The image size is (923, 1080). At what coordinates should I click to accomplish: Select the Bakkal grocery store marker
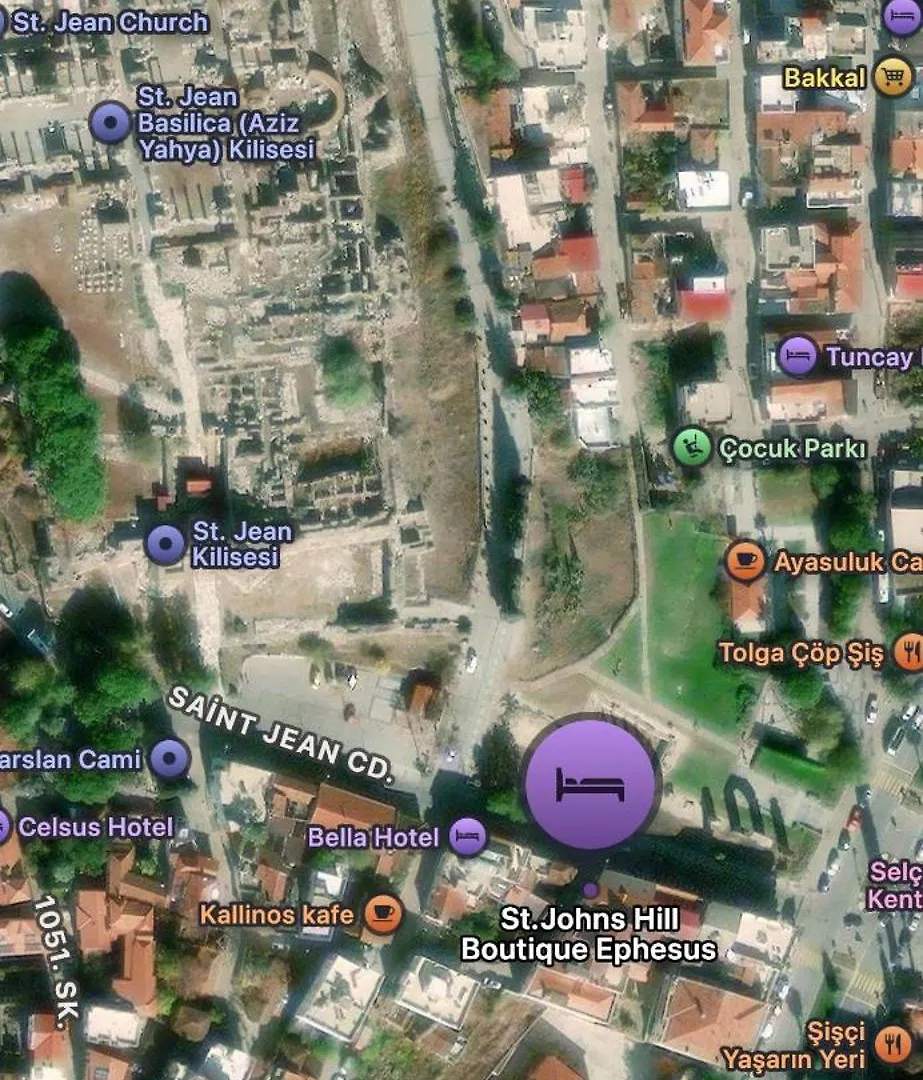[892, 77]
